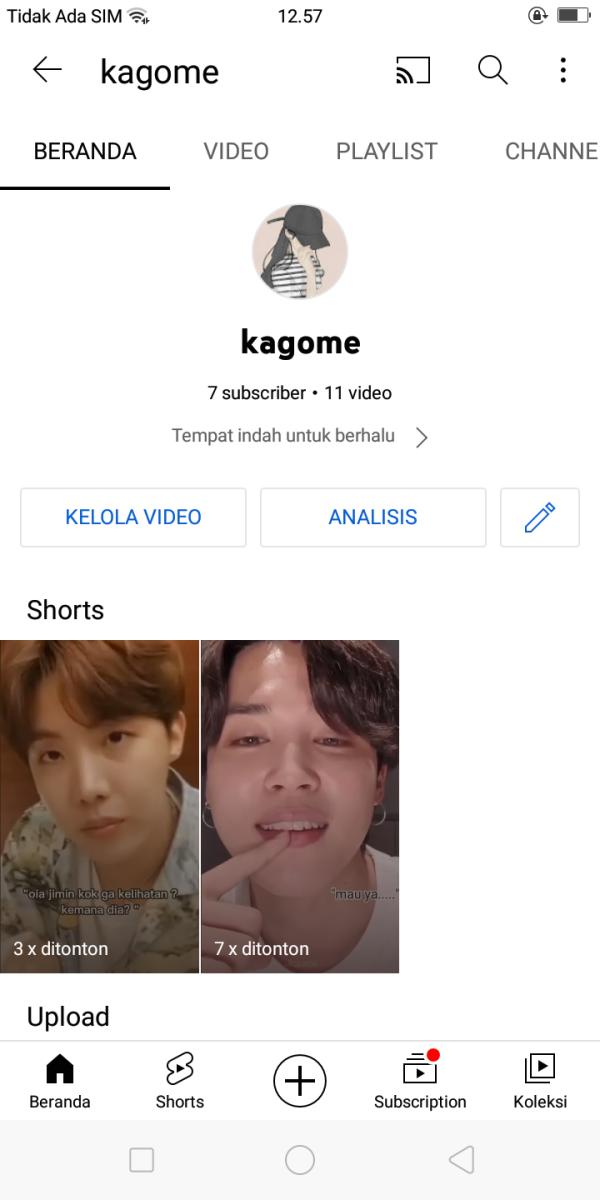This screenshot has height=1200, width=600.
Task: Tap the KELOLA VIDEO button
Action: (x=133, y=517)
